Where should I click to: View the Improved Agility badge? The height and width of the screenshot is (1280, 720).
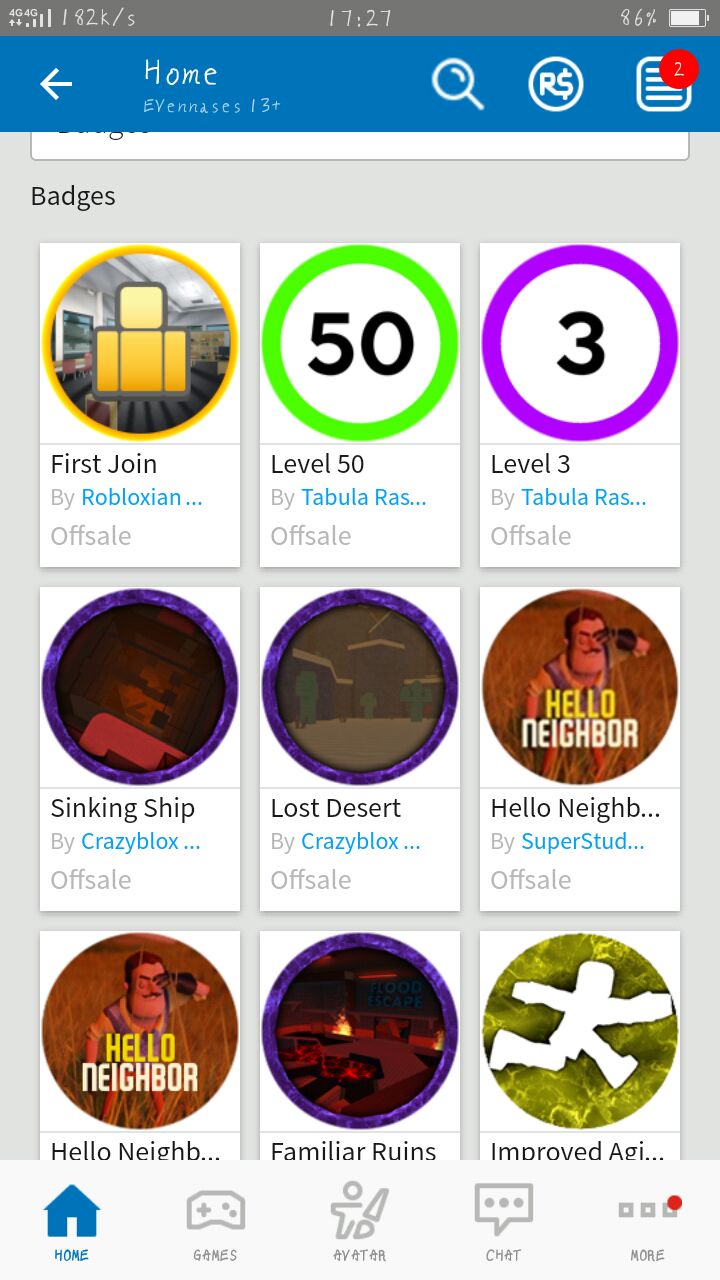(580, 1031)
